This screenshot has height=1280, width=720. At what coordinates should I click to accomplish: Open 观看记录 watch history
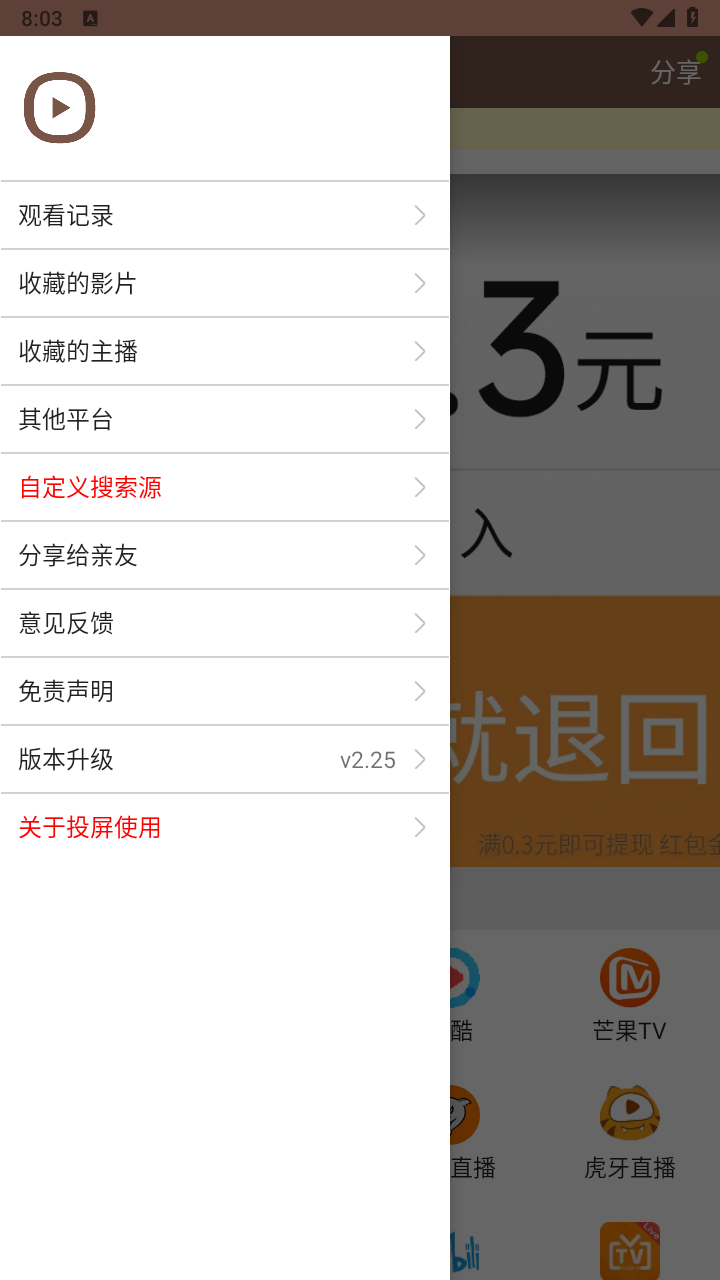tap(225, 215)
